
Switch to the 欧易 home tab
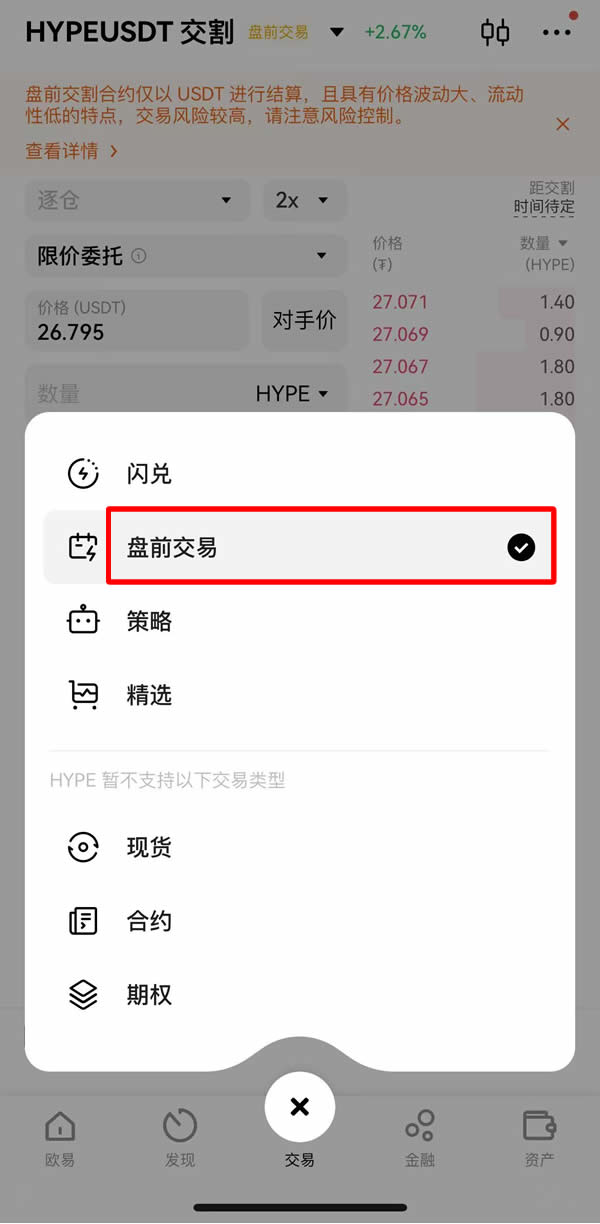[x=60, y=1138]
